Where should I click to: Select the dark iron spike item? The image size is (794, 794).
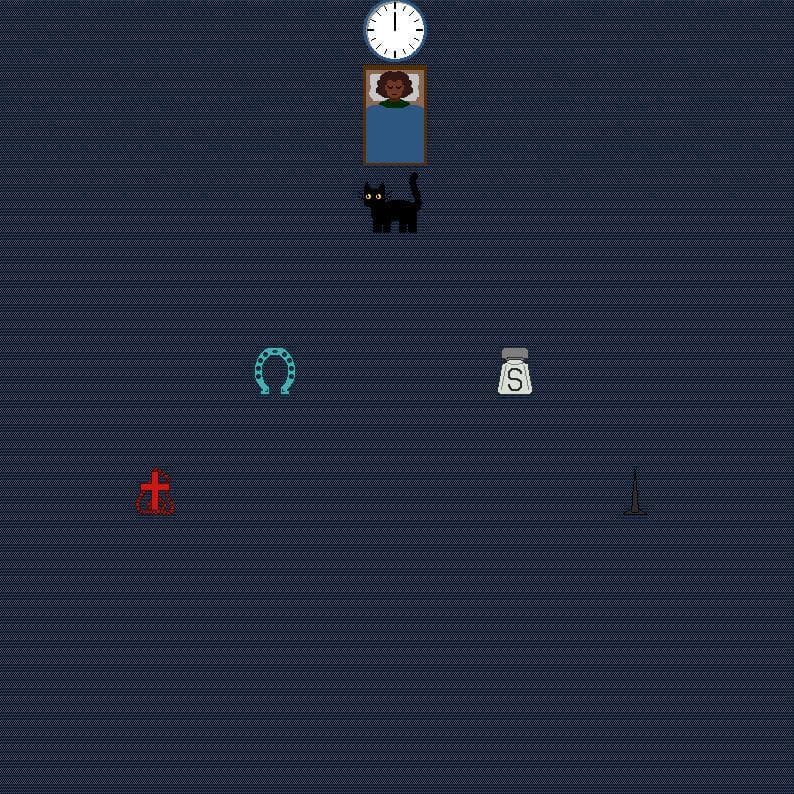click(x=635, y=492)
